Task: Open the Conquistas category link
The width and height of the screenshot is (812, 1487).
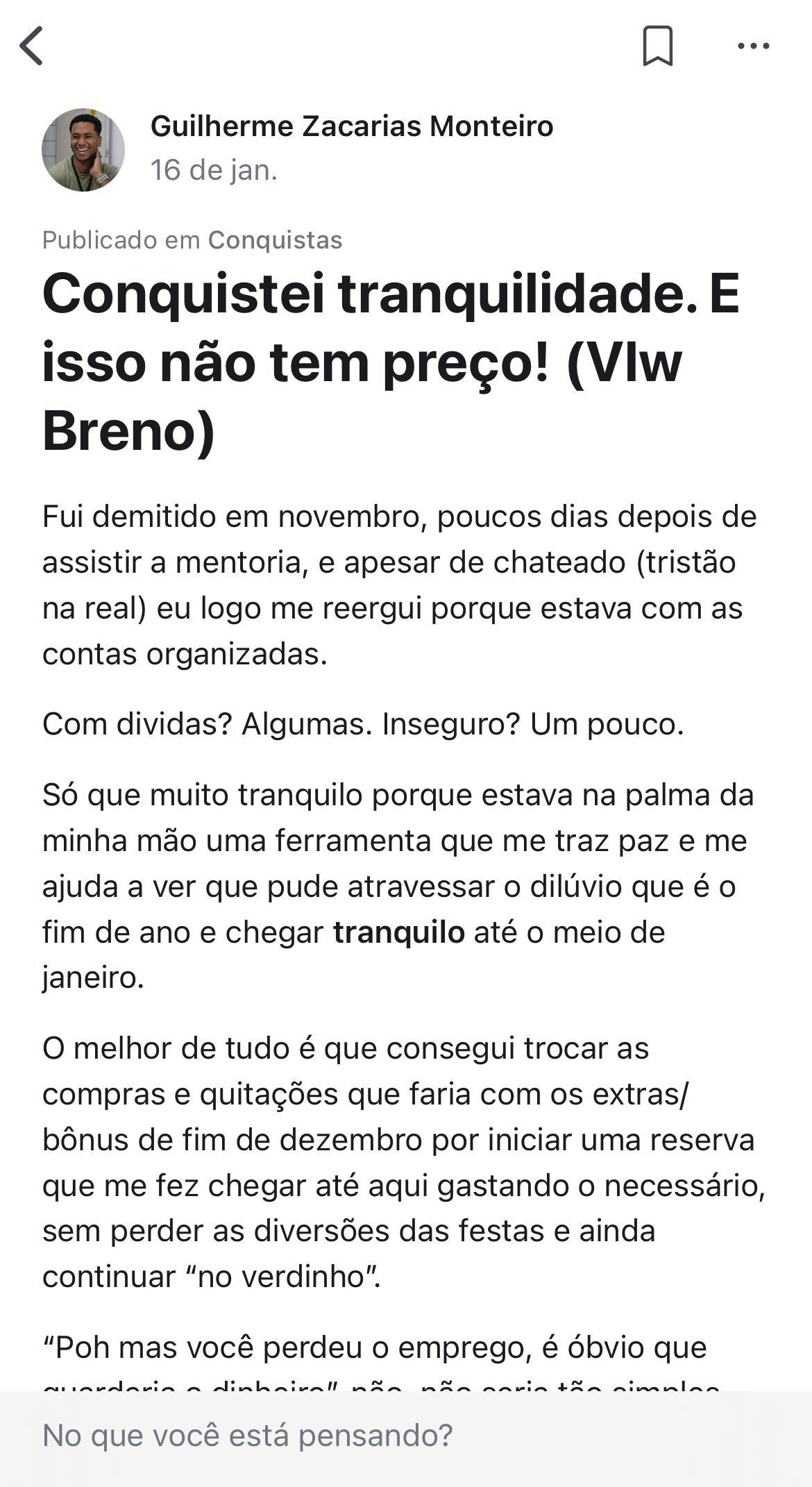Action: click(275, 240)
